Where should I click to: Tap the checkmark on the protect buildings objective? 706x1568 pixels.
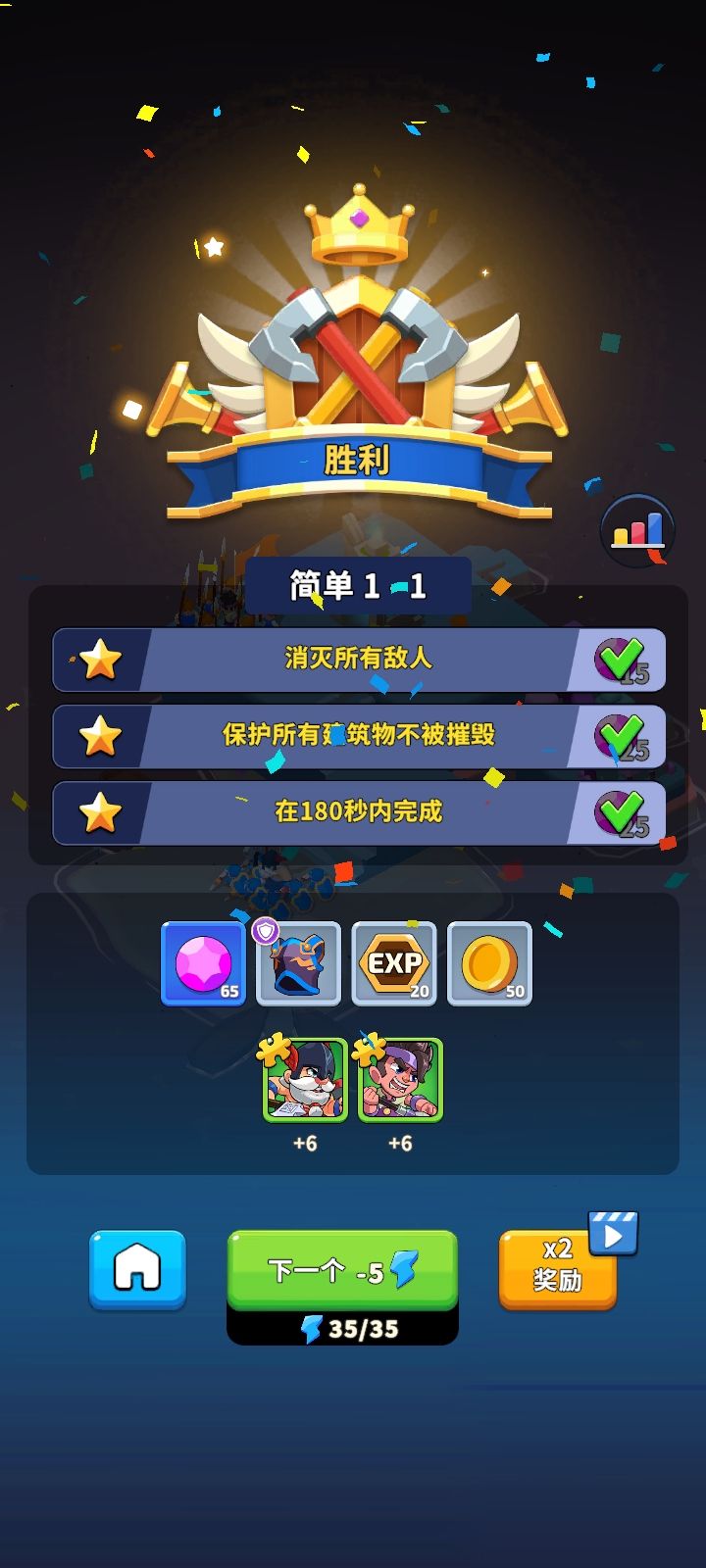pyautogui.click(x=618, y=736)
